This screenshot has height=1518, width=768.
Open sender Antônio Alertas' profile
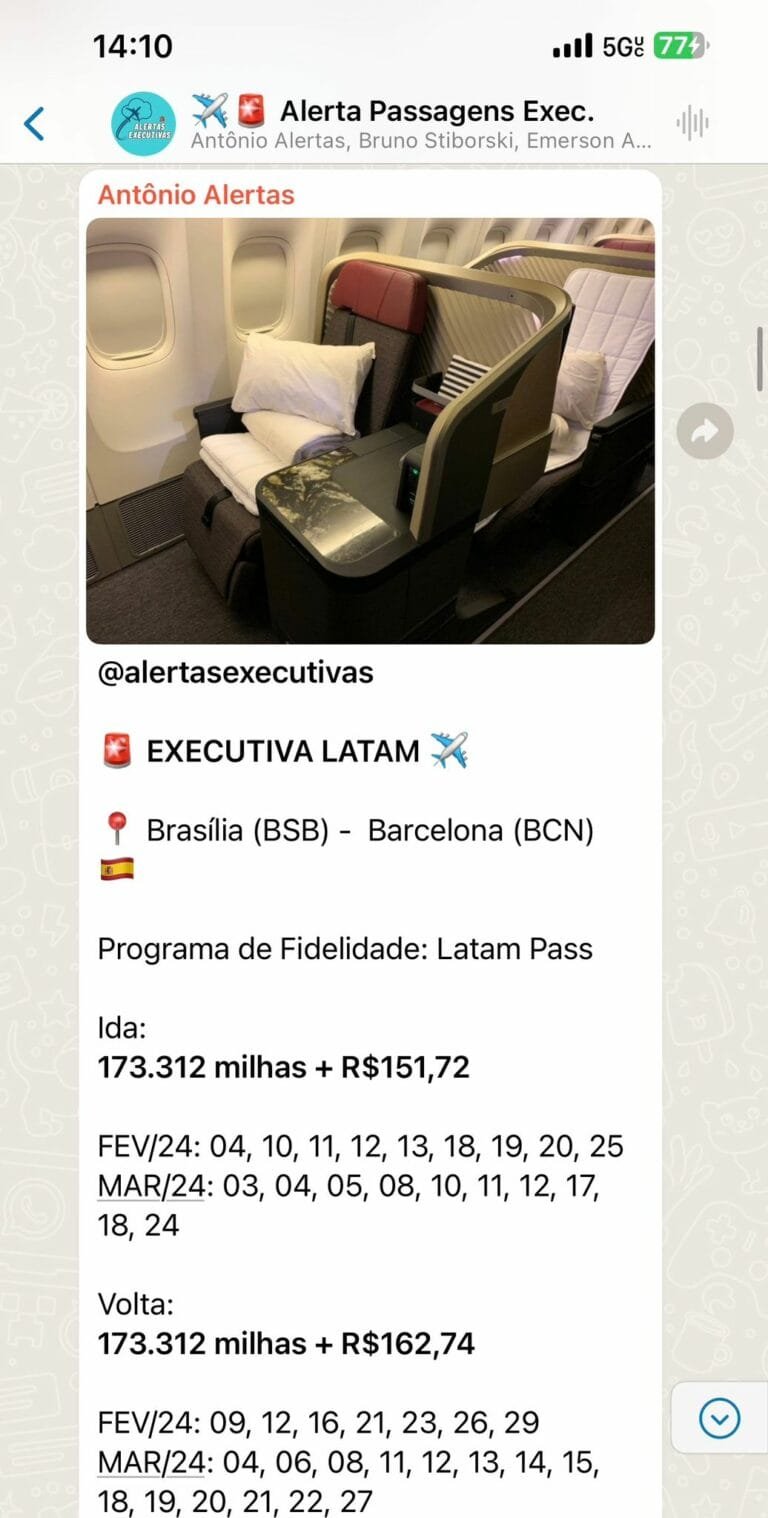pos(196,195)
